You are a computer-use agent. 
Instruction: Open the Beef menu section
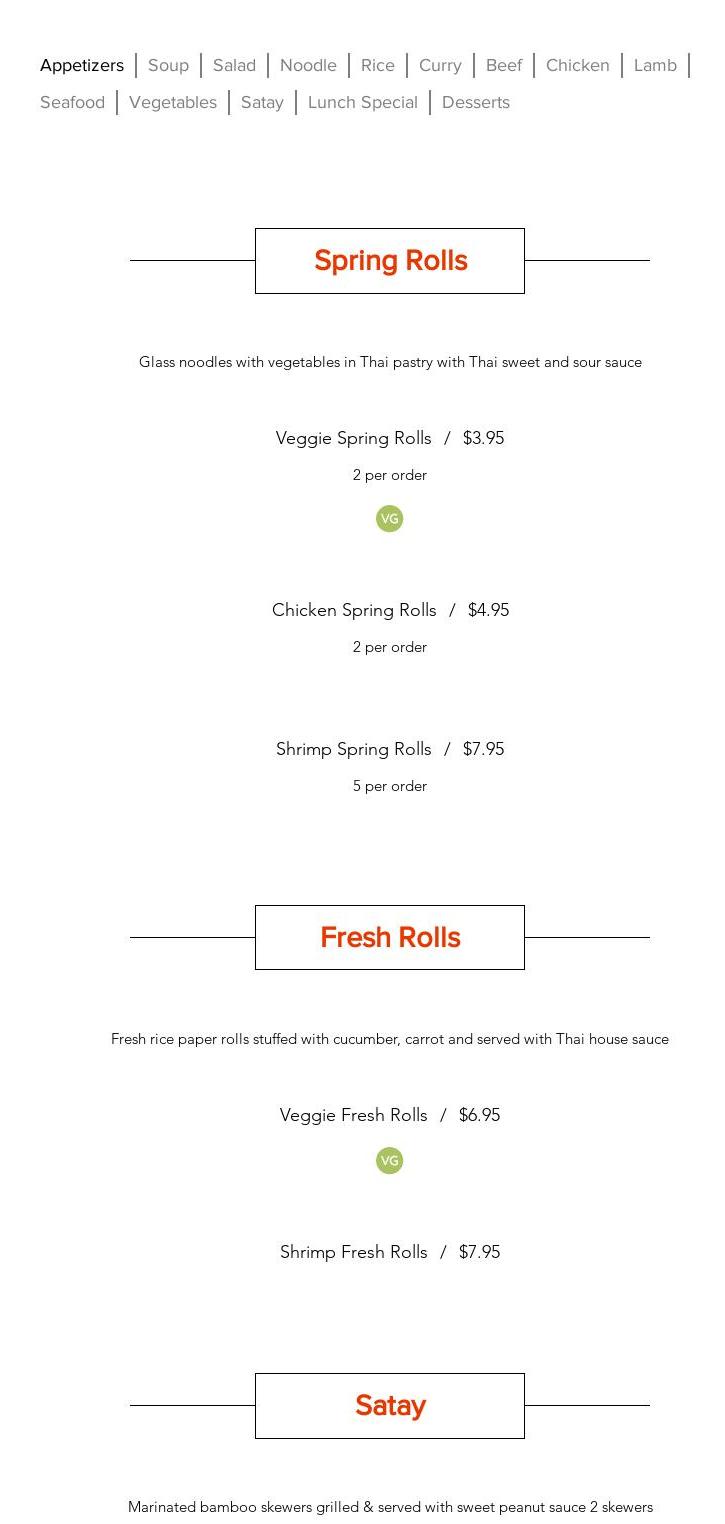pyautogui.click(x=504, y=65)
